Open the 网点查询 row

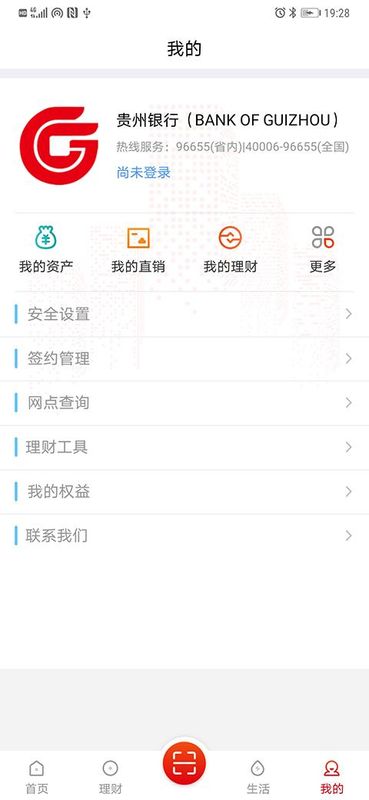pos(184,403)
